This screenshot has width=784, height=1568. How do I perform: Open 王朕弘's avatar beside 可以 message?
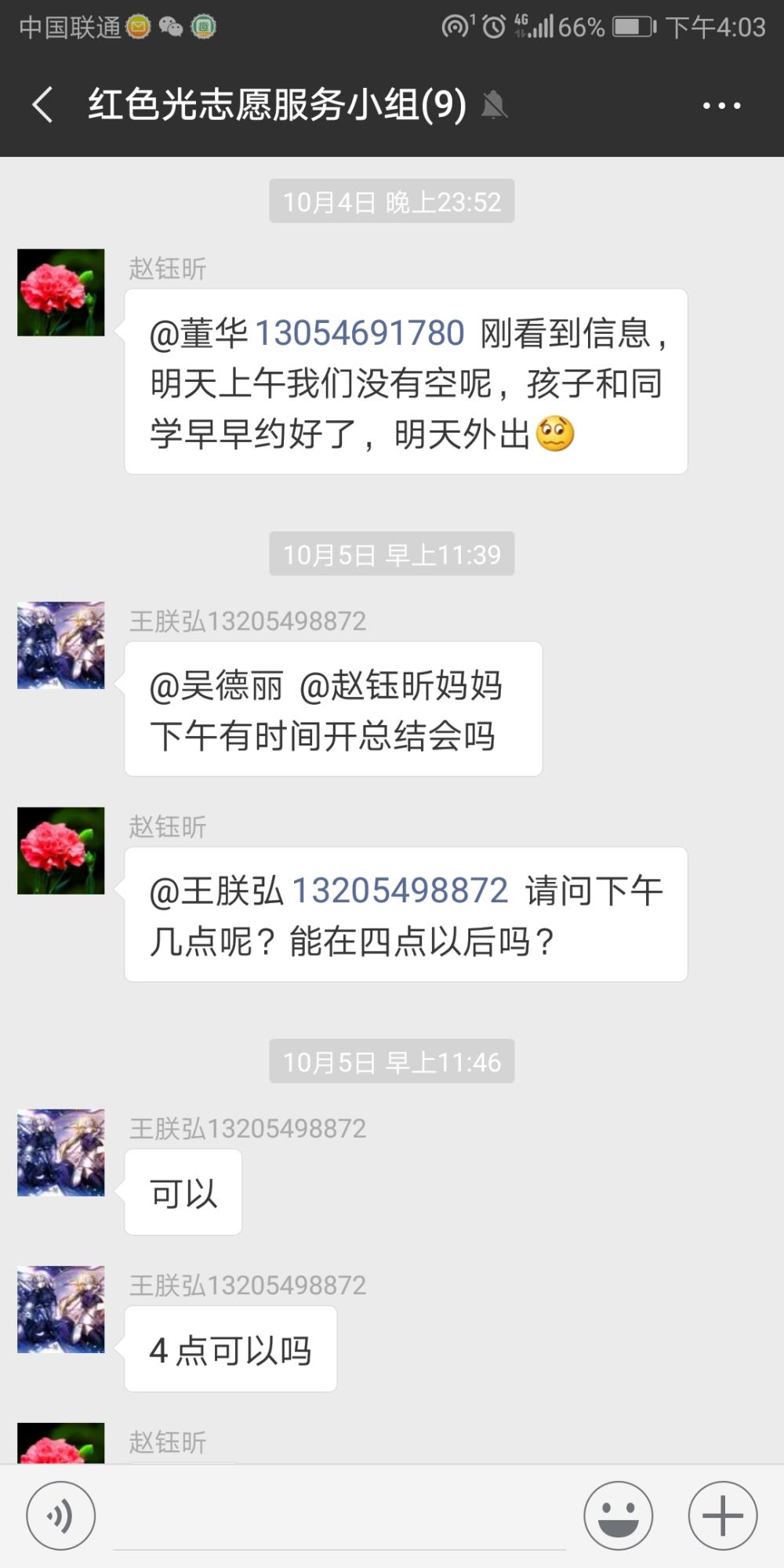click(61, 1152)
